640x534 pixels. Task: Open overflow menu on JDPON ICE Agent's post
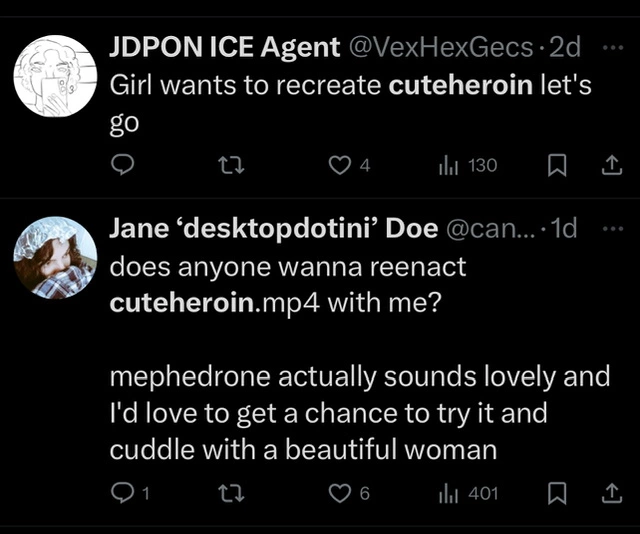coord(612,47)
